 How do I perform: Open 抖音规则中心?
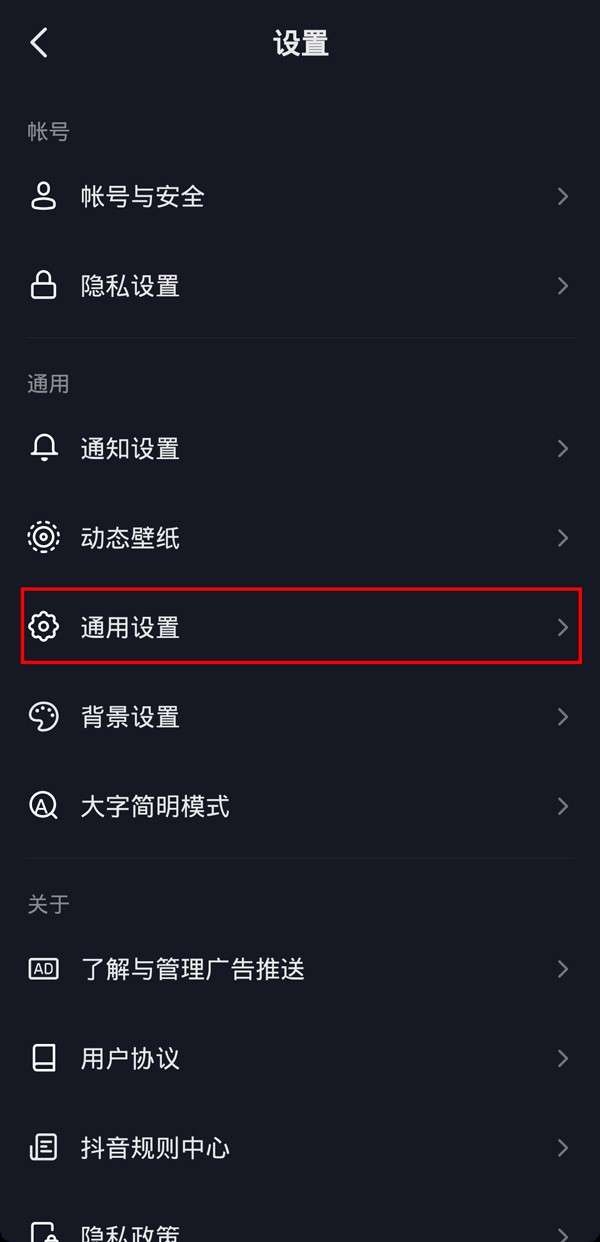[x=300, y=1148]
